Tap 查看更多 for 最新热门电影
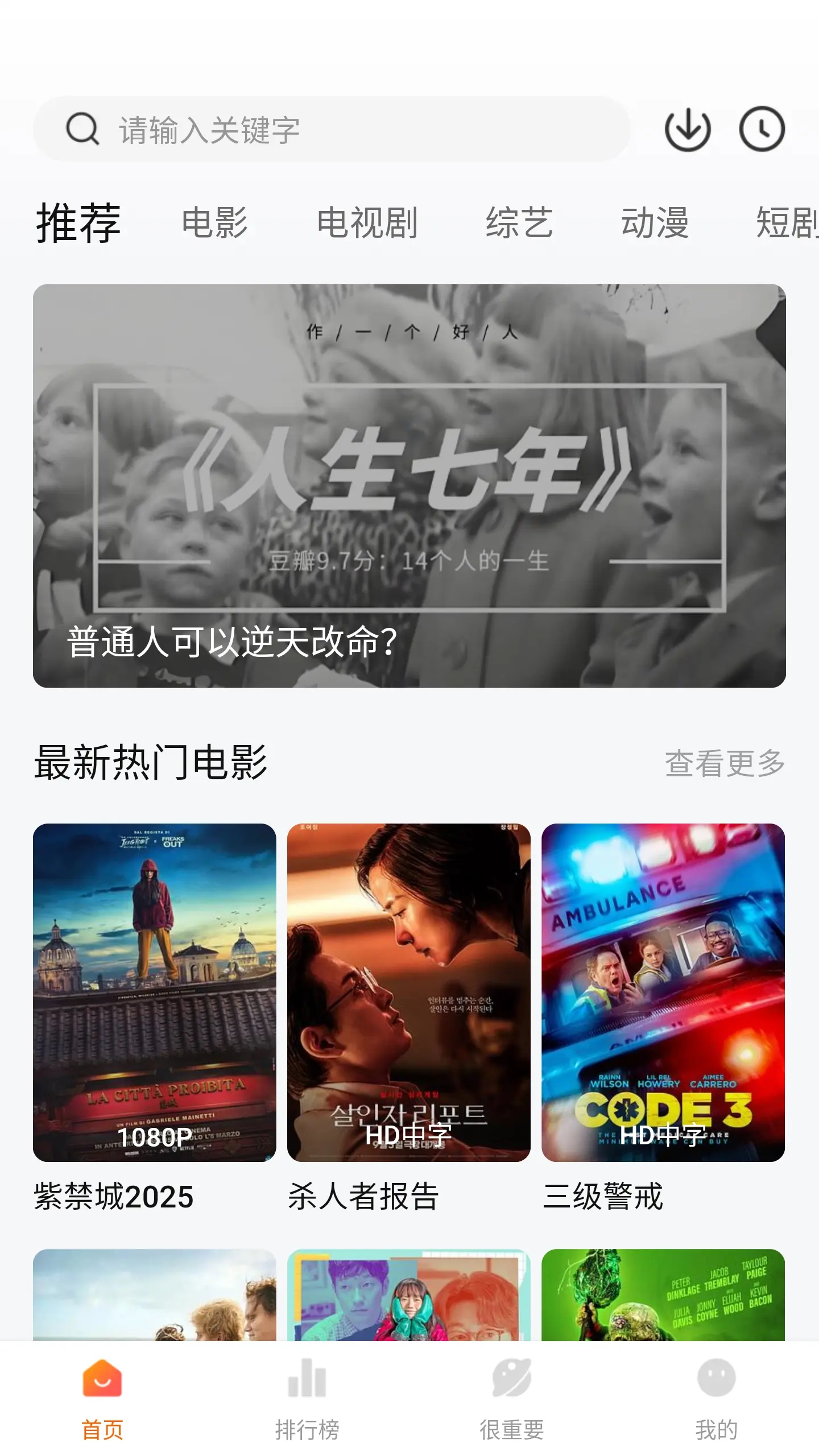Screen dimensions: 819x1456 [725, 763]
